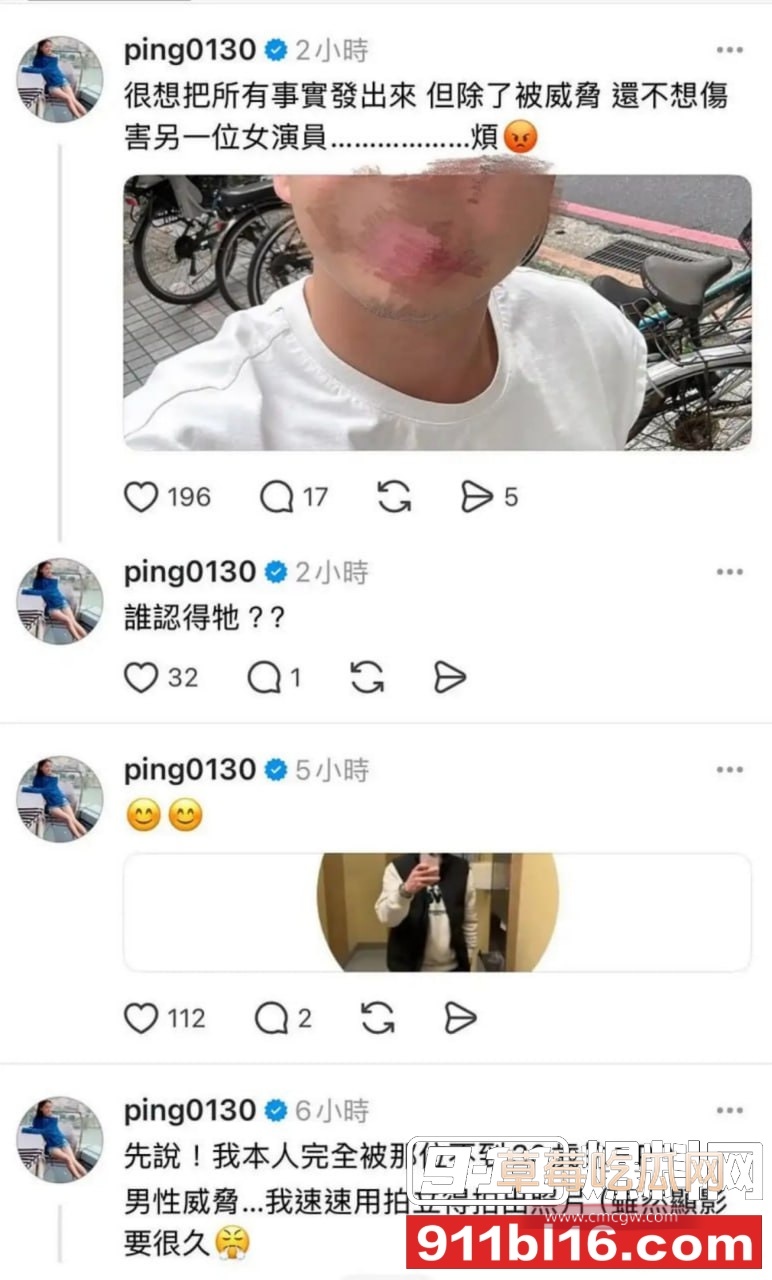
Task: Repost the first selfie post
Action: pos(395,496)
